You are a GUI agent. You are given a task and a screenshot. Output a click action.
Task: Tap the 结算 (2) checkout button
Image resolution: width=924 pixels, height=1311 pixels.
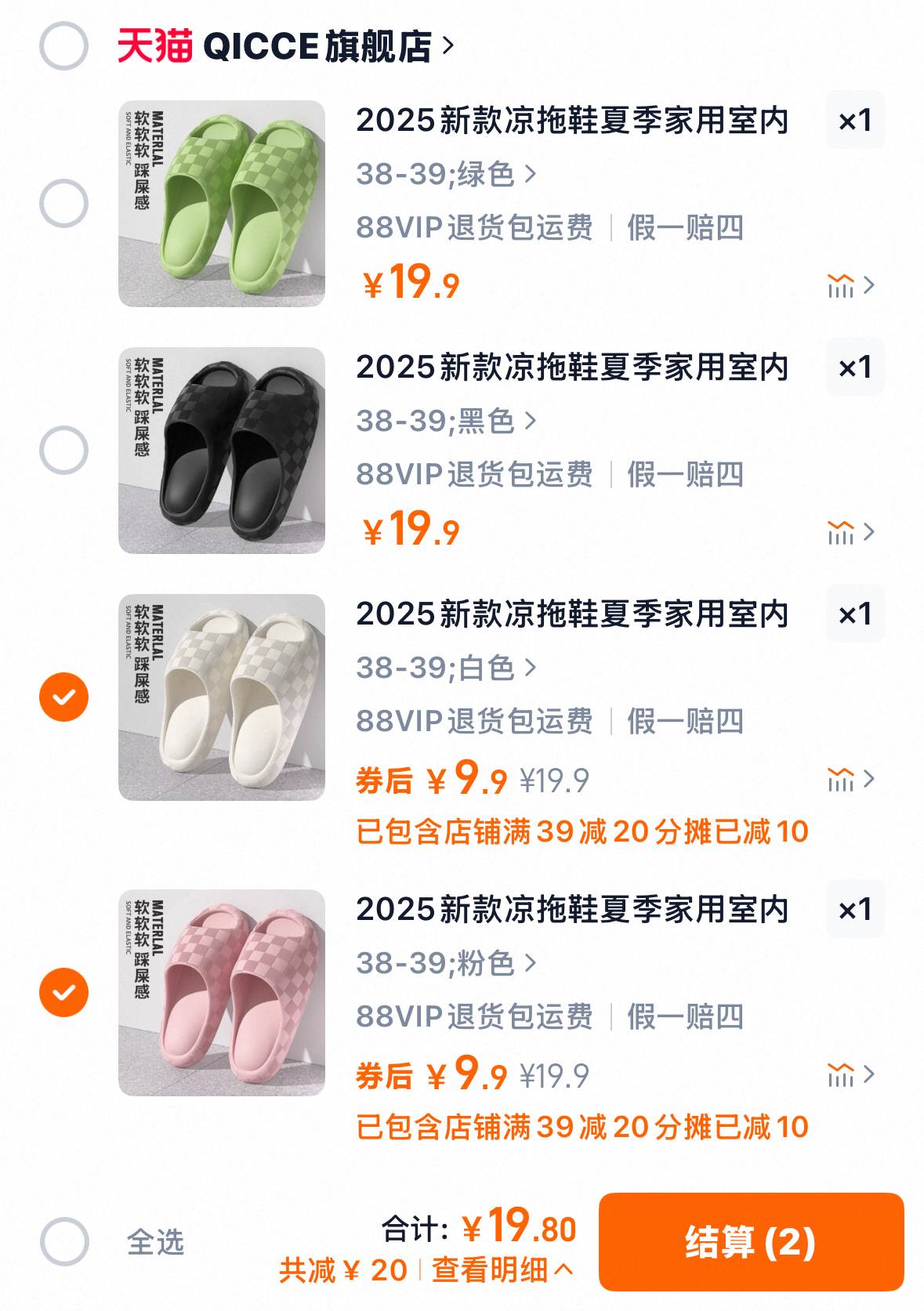752,1243
